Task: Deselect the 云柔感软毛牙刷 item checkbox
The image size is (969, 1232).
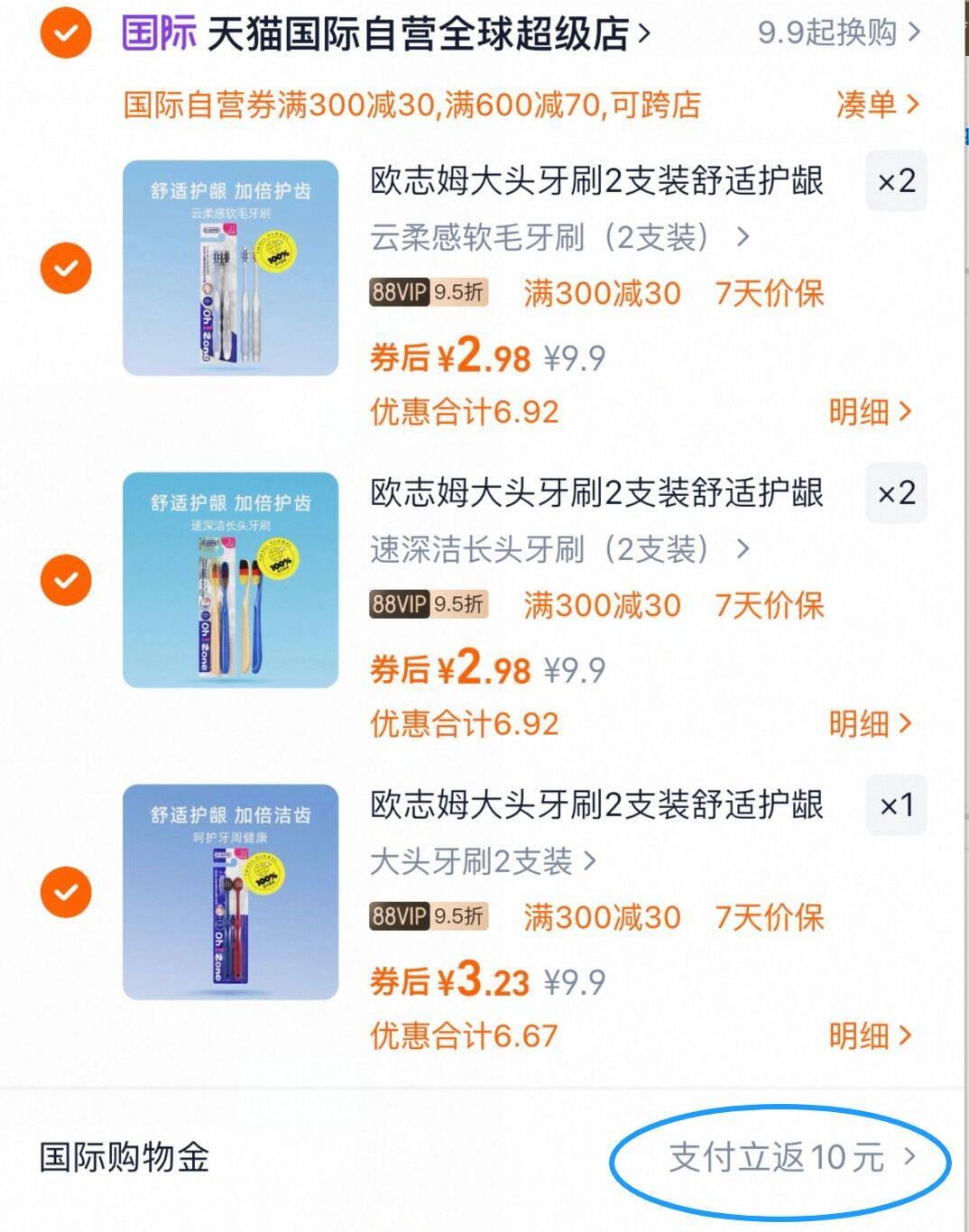Action: pyautogui.click(x=65, y=268)
